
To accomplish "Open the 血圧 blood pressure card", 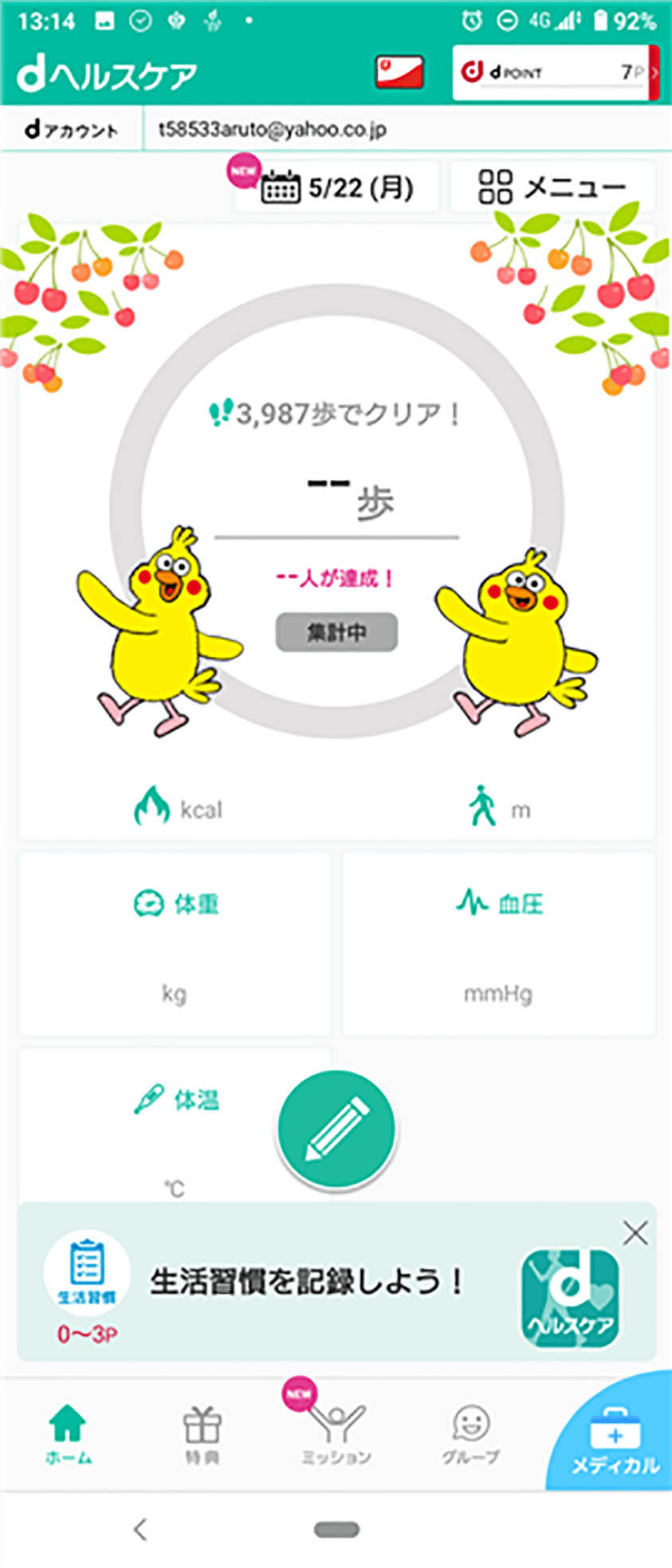I will pos(498,944).
